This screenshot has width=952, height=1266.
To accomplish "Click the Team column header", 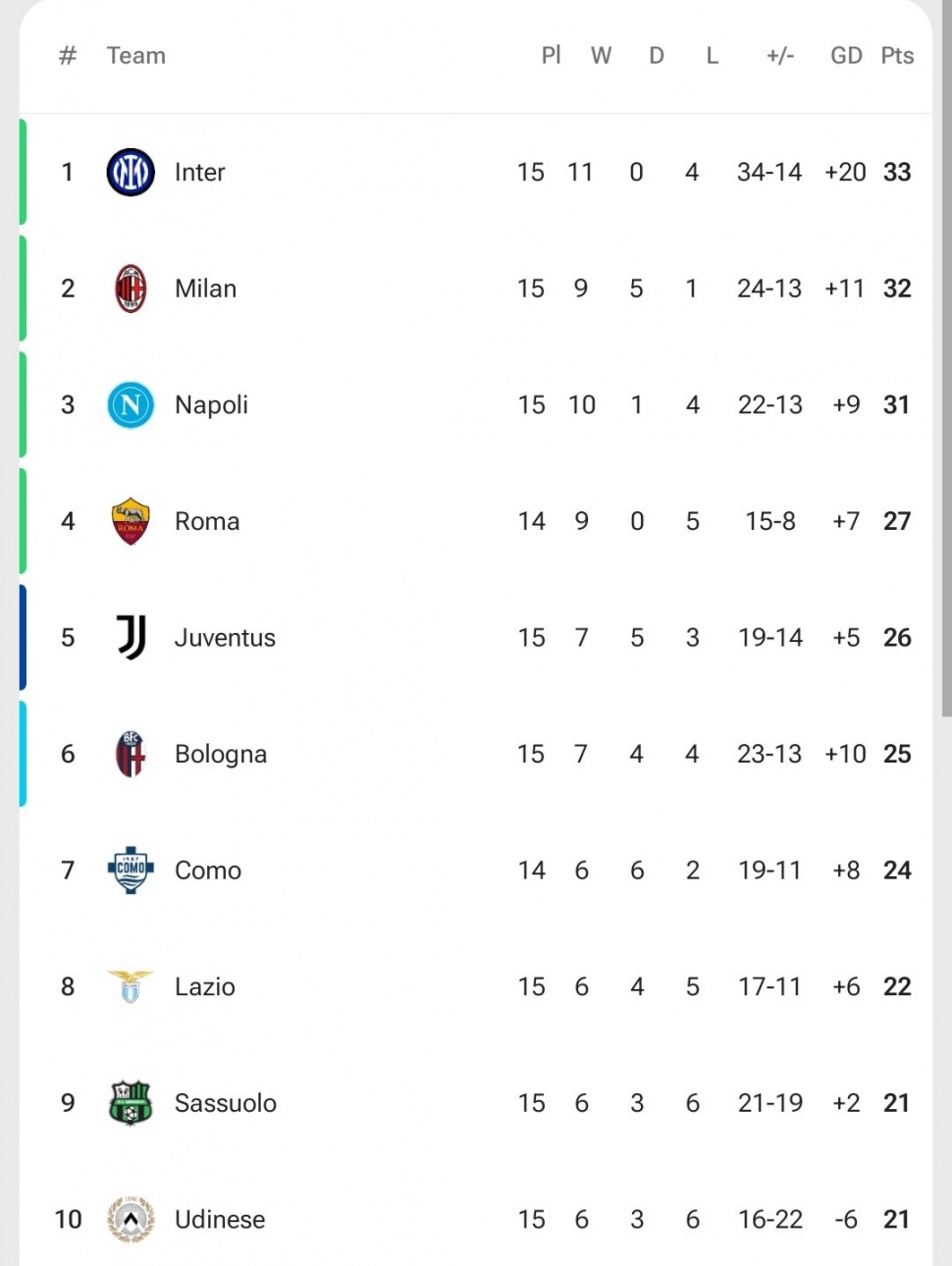I will point(135,55).
